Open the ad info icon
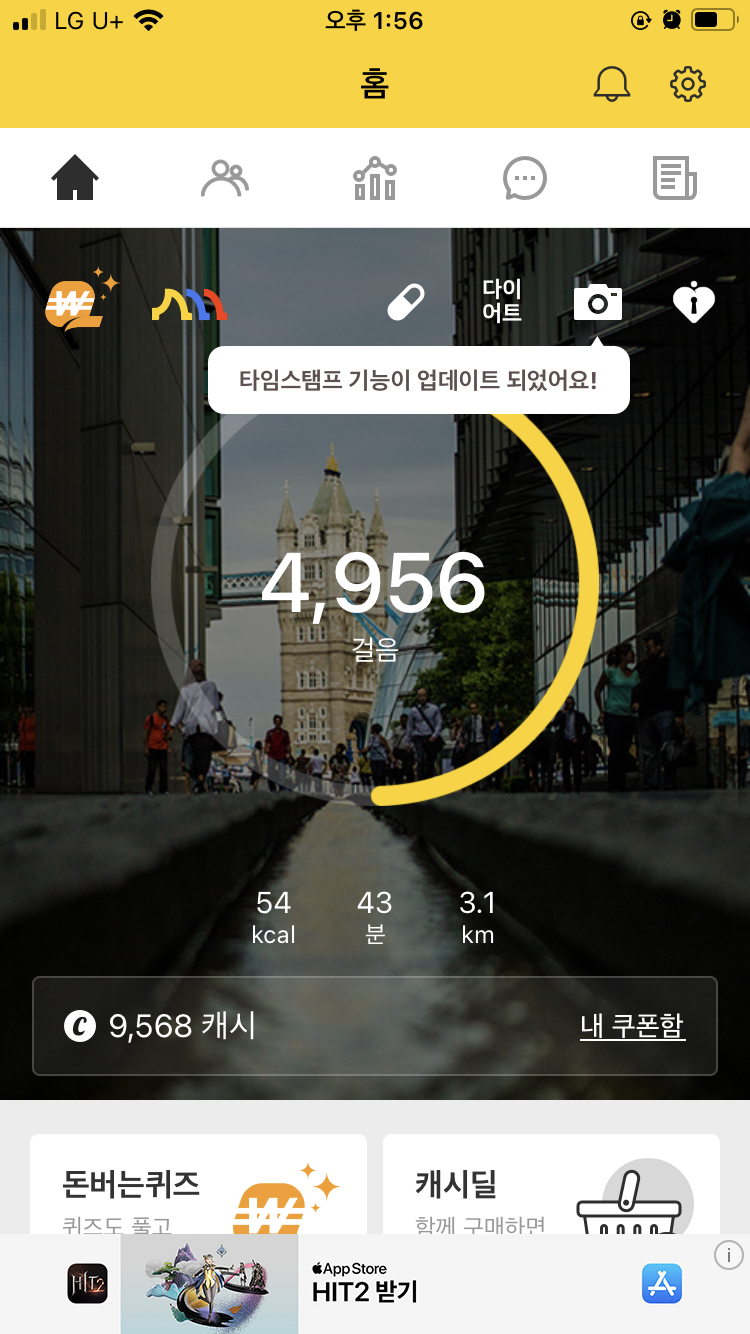The width and height of the screenshot is (750, 1334). 729,1255
